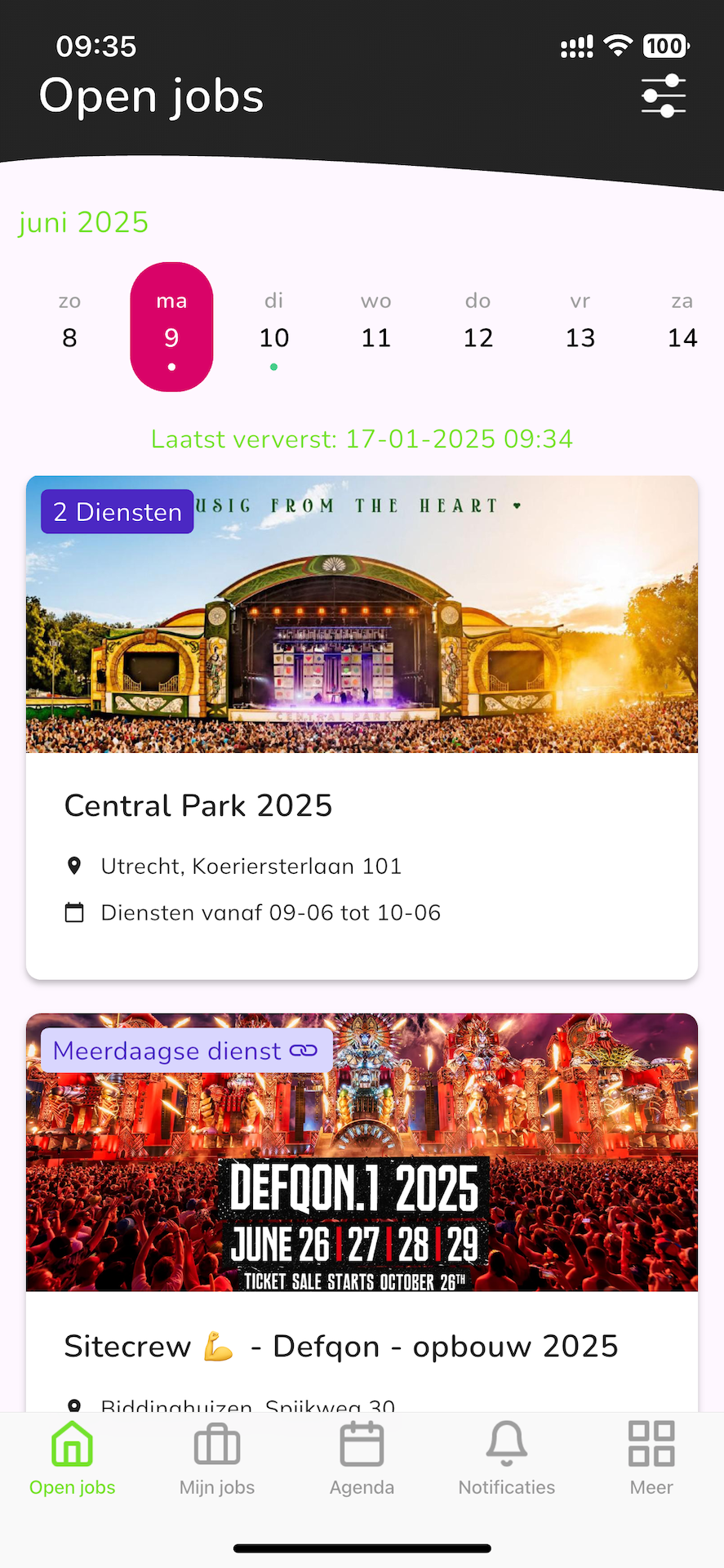Select Sunday 8 in the calendar
Image resolution: width=724 pixels, height=1568 pixels.
coord(69,325)
